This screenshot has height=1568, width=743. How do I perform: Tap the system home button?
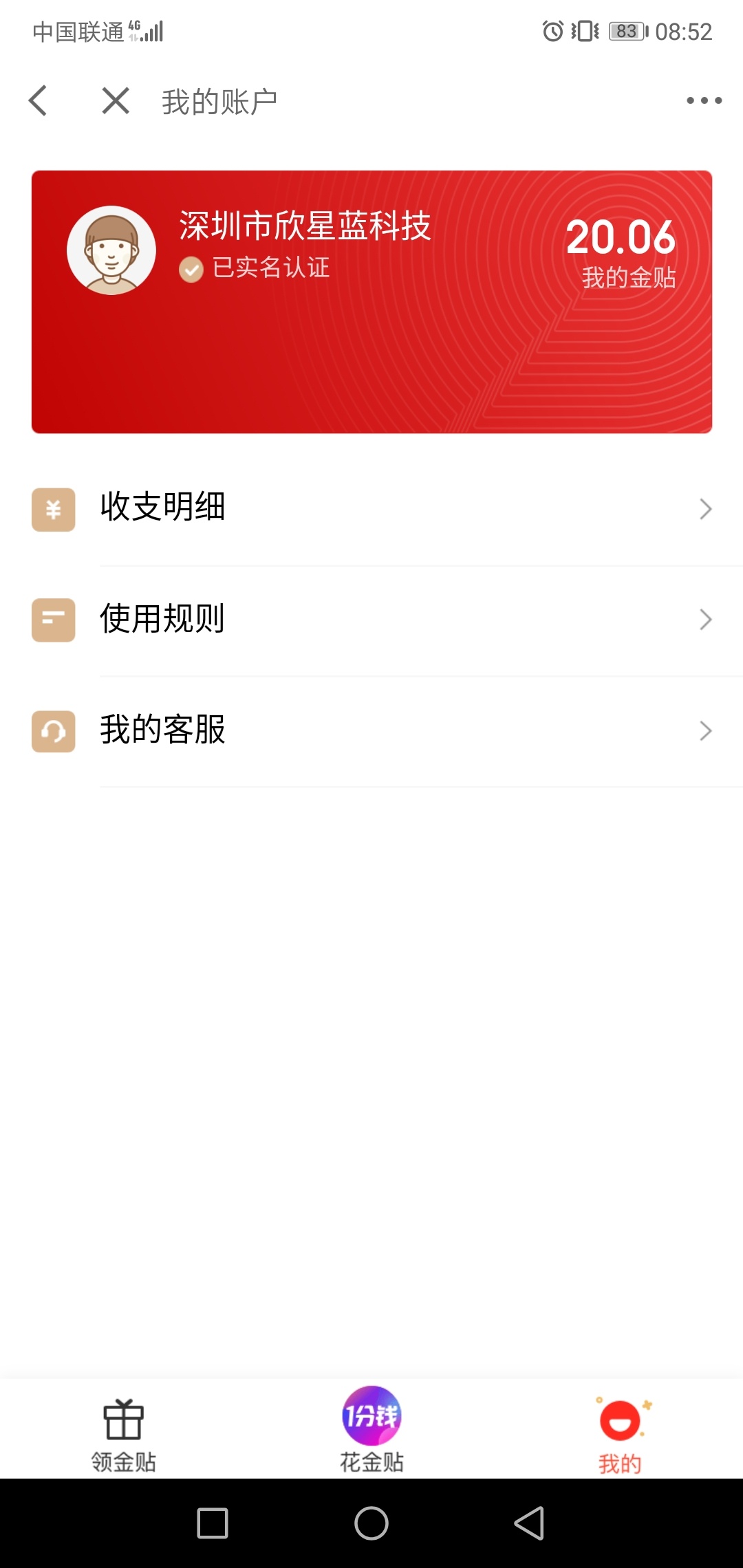[371, 1523]
